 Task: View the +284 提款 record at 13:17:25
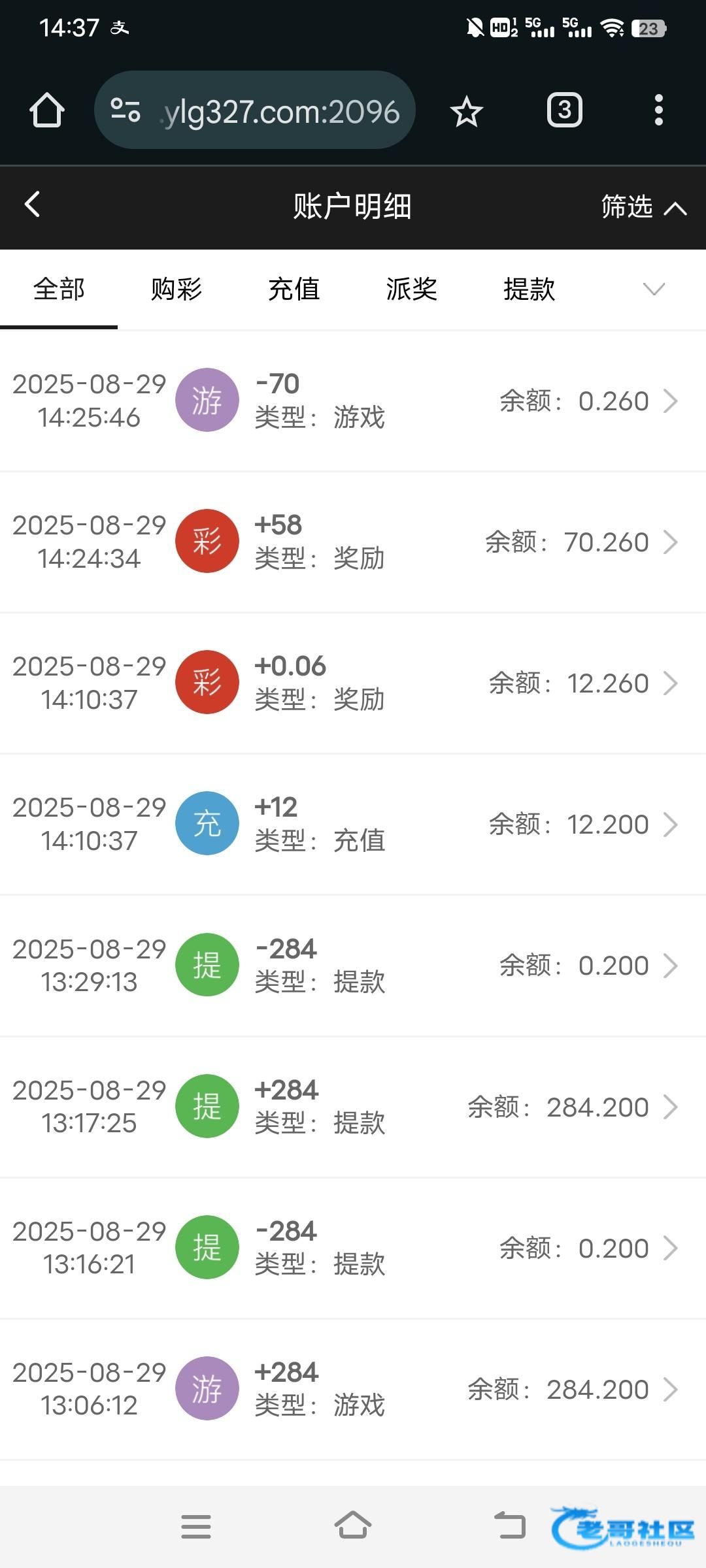point(353,1106)
